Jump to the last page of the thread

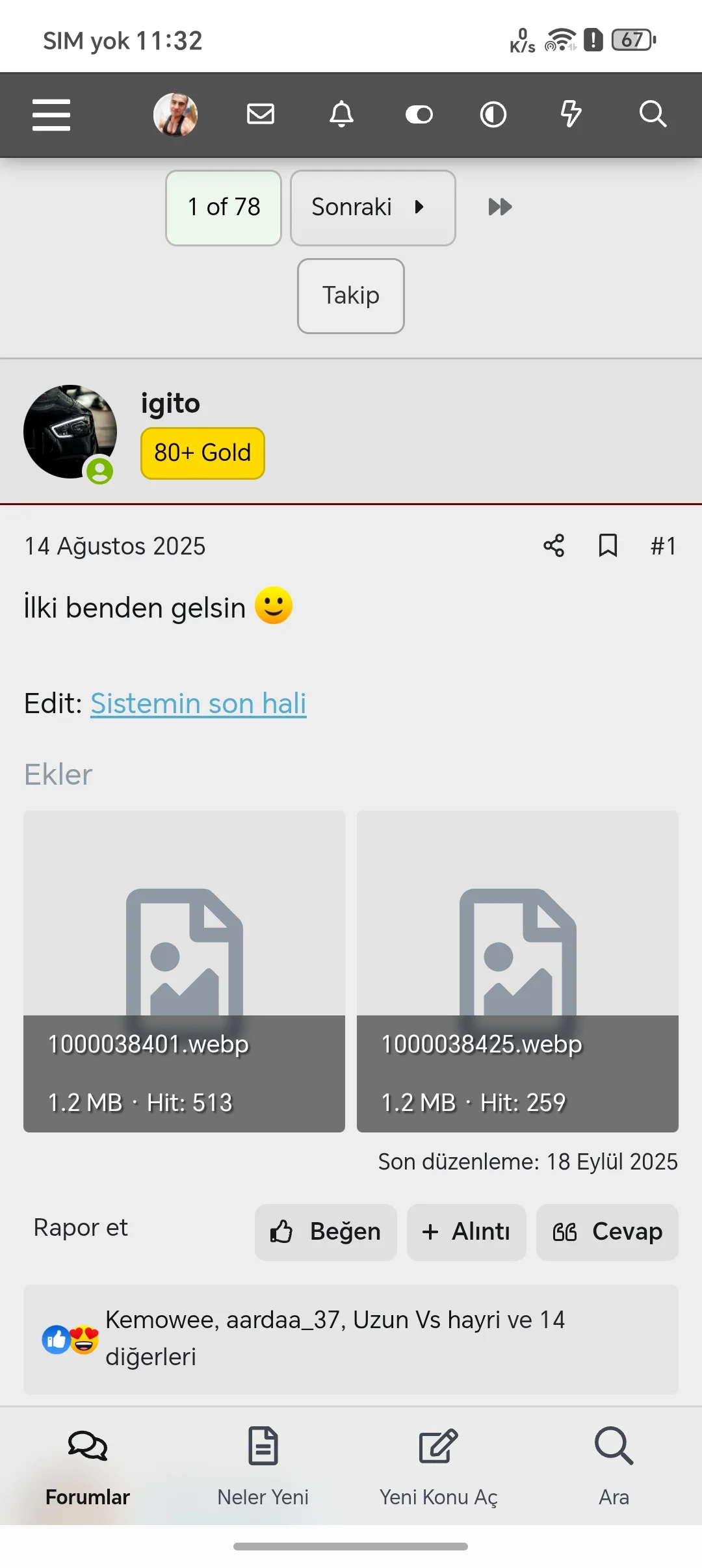click(x=500, y=207)
